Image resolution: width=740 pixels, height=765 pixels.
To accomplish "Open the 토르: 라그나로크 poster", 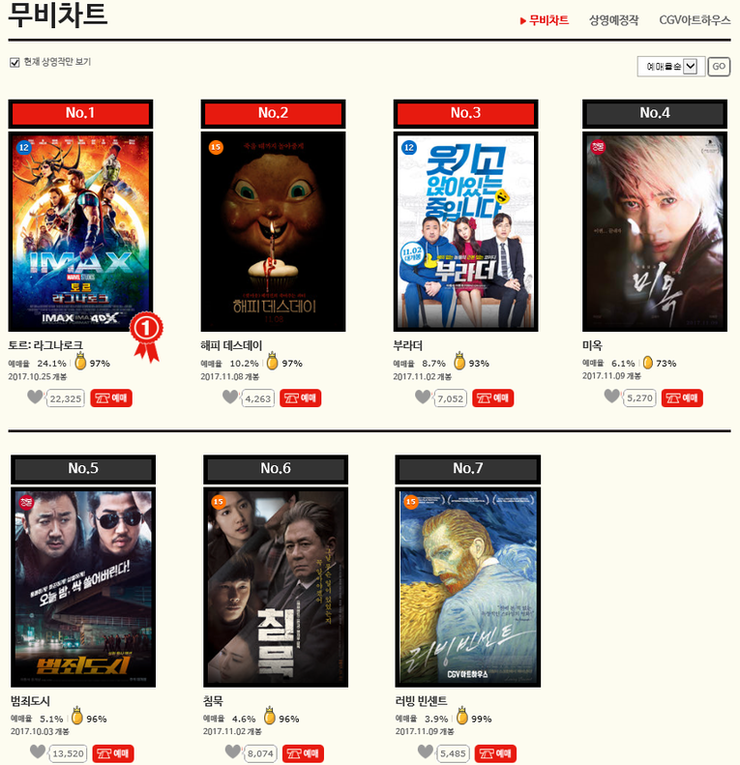I will 80,232.
